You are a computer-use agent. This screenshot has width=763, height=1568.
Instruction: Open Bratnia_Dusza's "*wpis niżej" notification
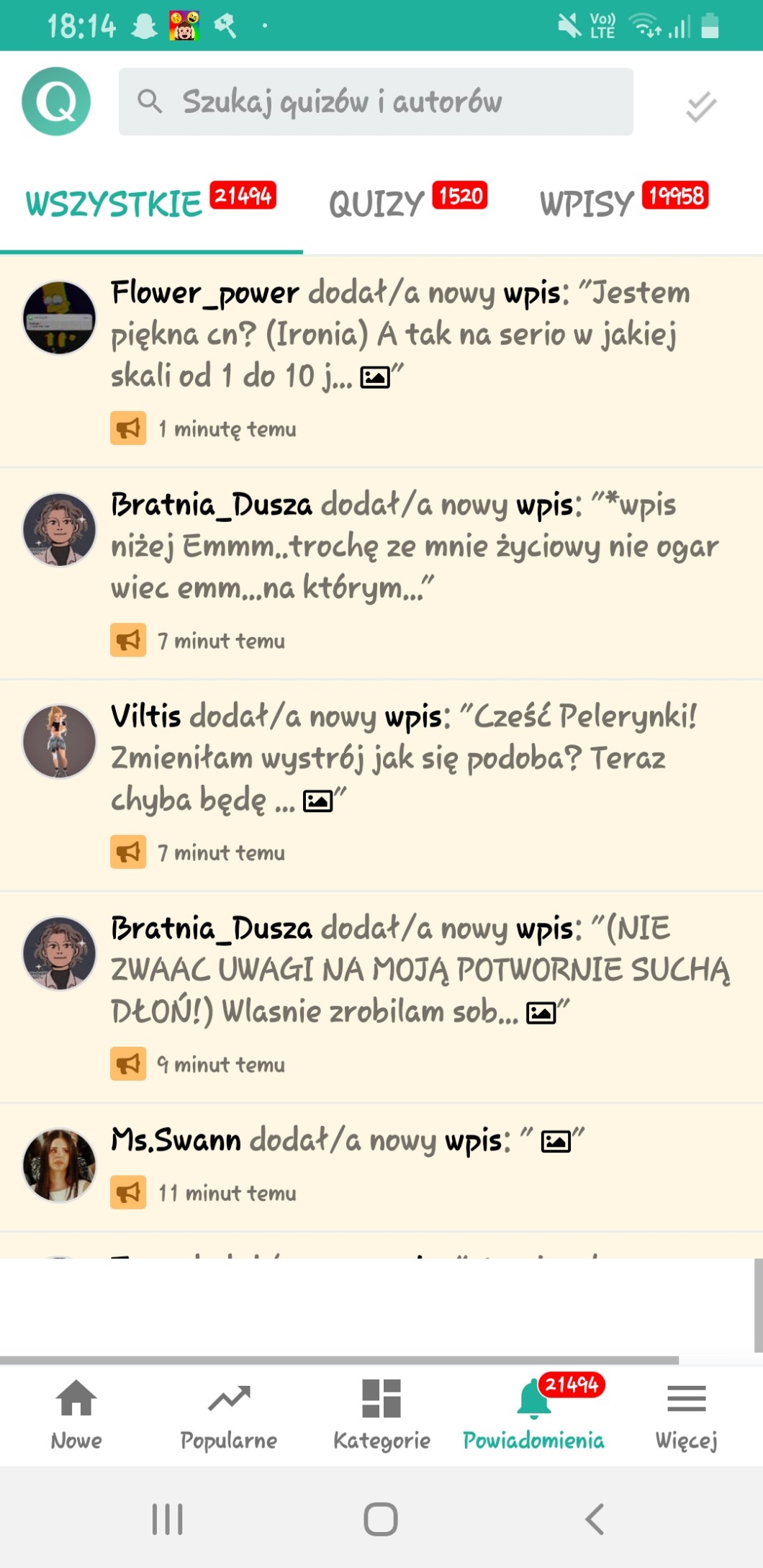point(414,546)
